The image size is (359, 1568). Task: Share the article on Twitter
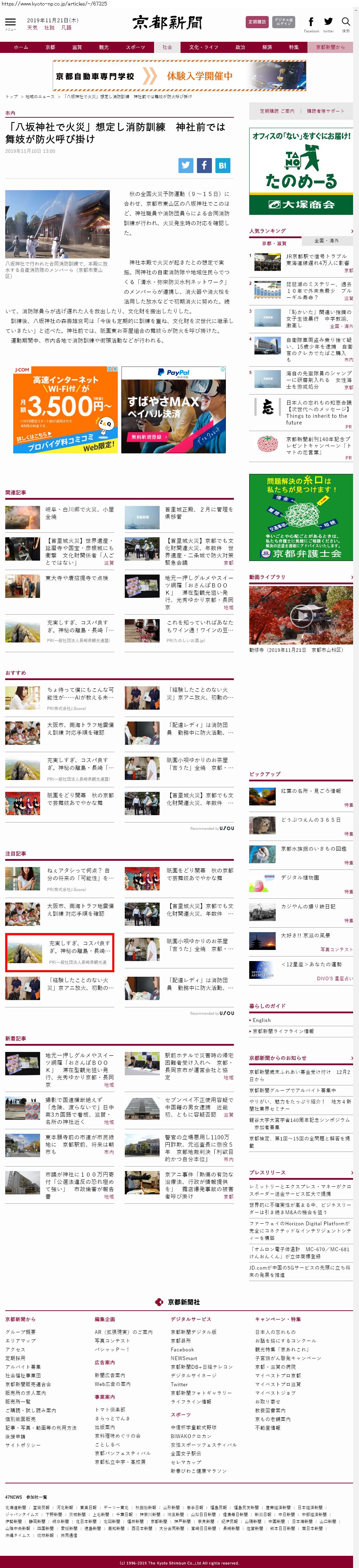point(186,165)
